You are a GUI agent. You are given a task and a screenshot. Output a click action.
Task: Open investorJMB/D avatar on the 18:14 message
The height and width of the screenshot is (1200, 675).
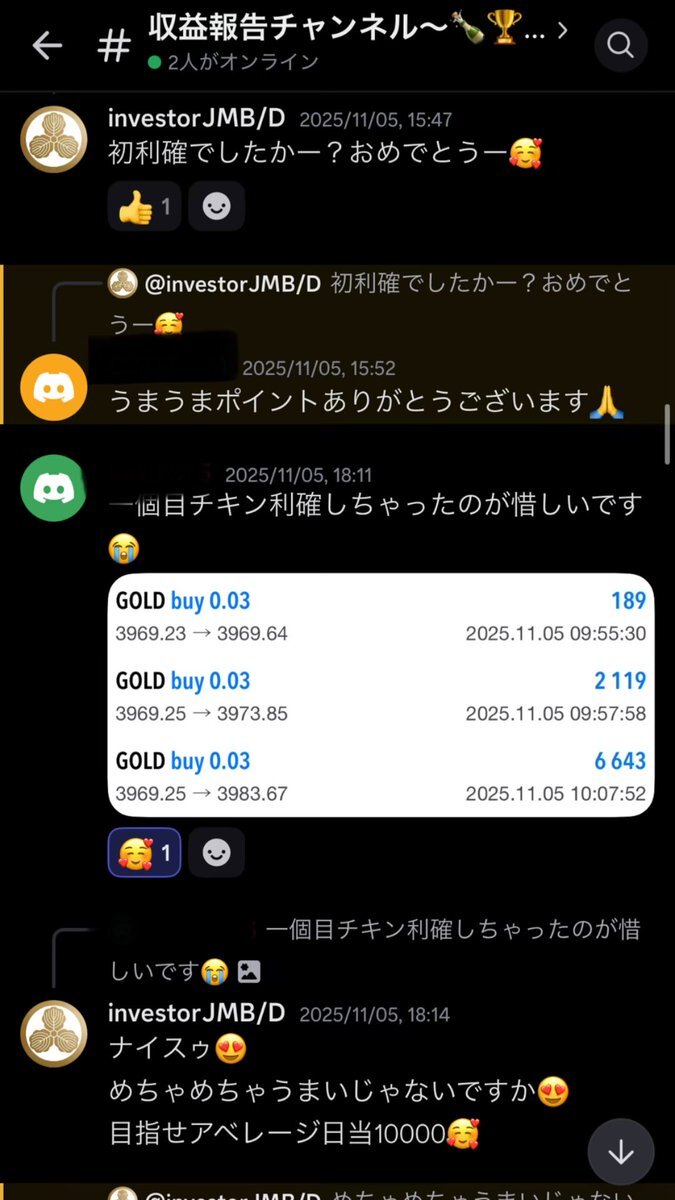(x=54, y=1033)
